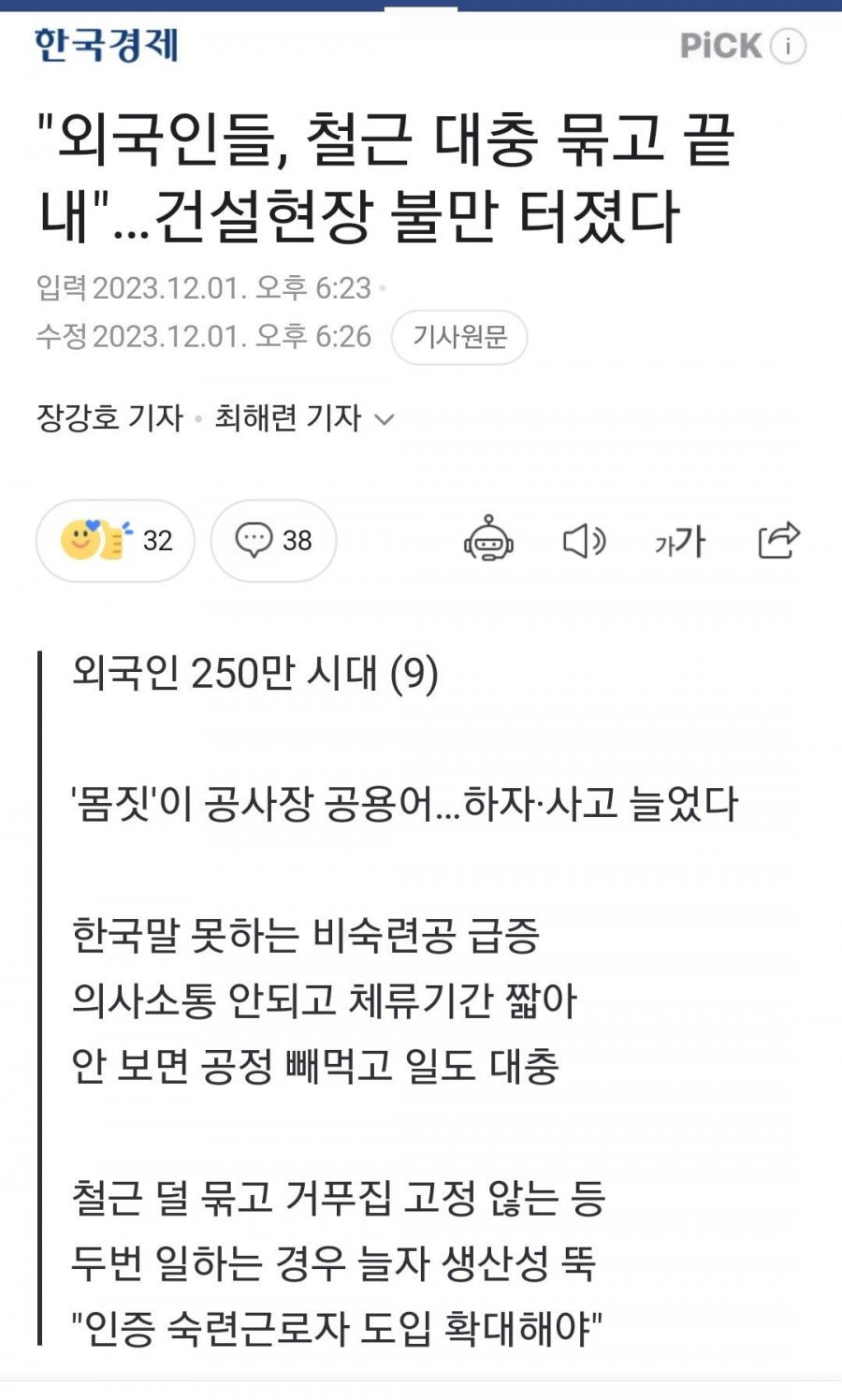Open reporter 최해련 기자 profile
Image resolution: width=842 pixels, height=1400 pixels.
coord(287,417)
